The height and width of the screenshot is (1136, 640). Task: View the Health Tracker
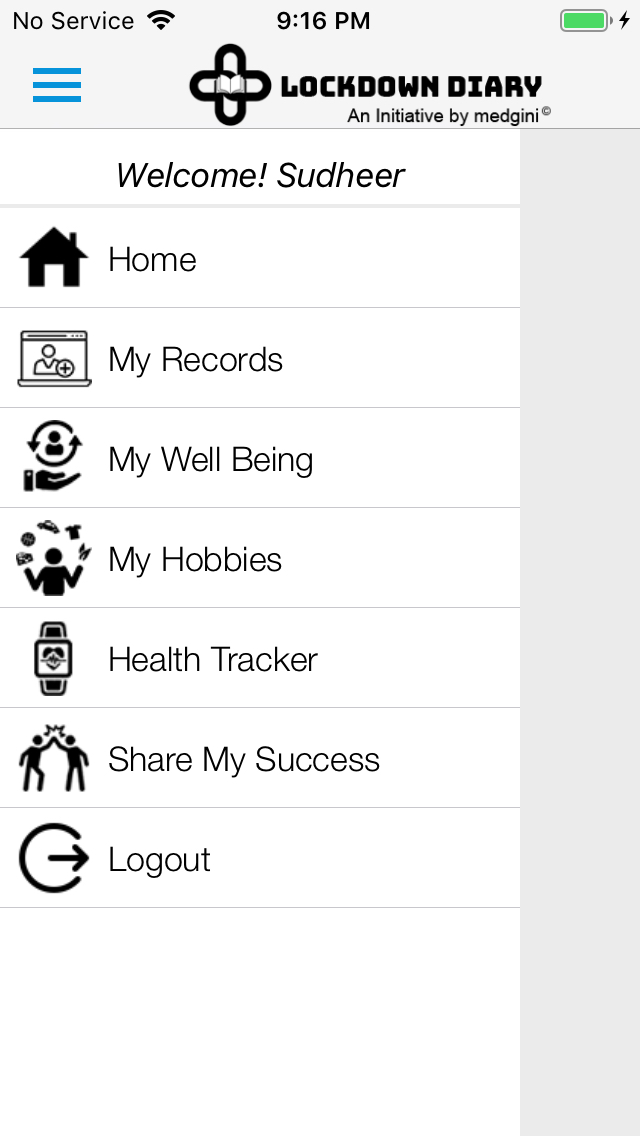pyautogui.click(x=259, y=658)
